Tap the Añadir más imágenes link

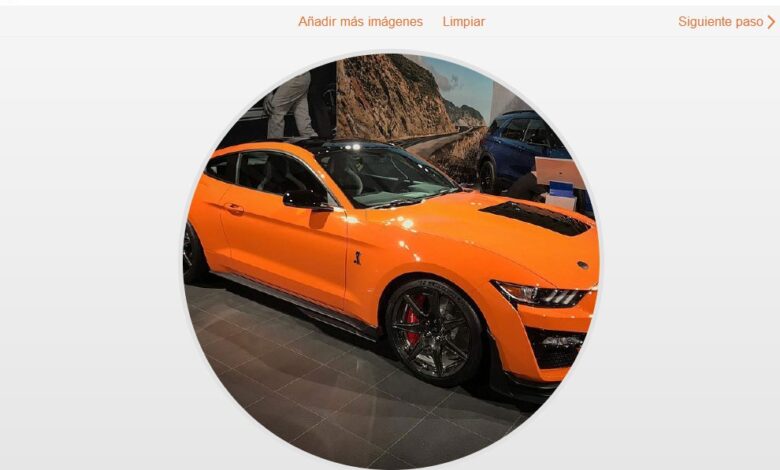(x=360, y=21)
